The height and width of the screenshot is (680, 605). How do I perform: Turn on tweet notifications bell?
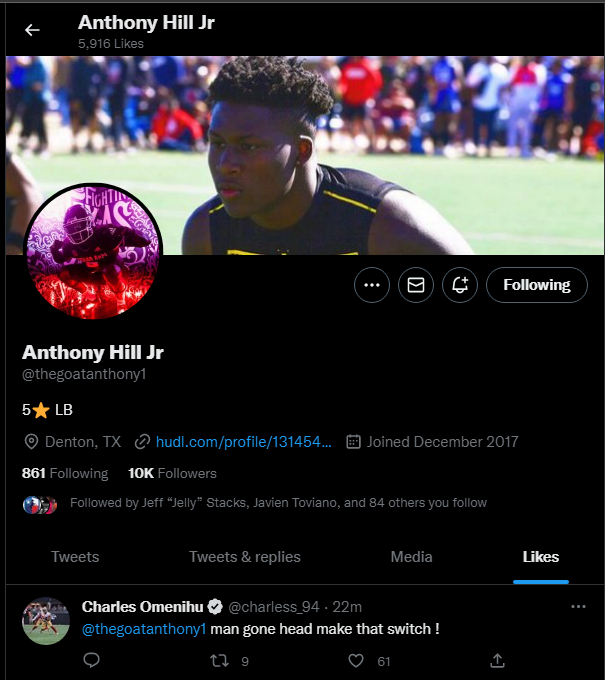[460, 285]
